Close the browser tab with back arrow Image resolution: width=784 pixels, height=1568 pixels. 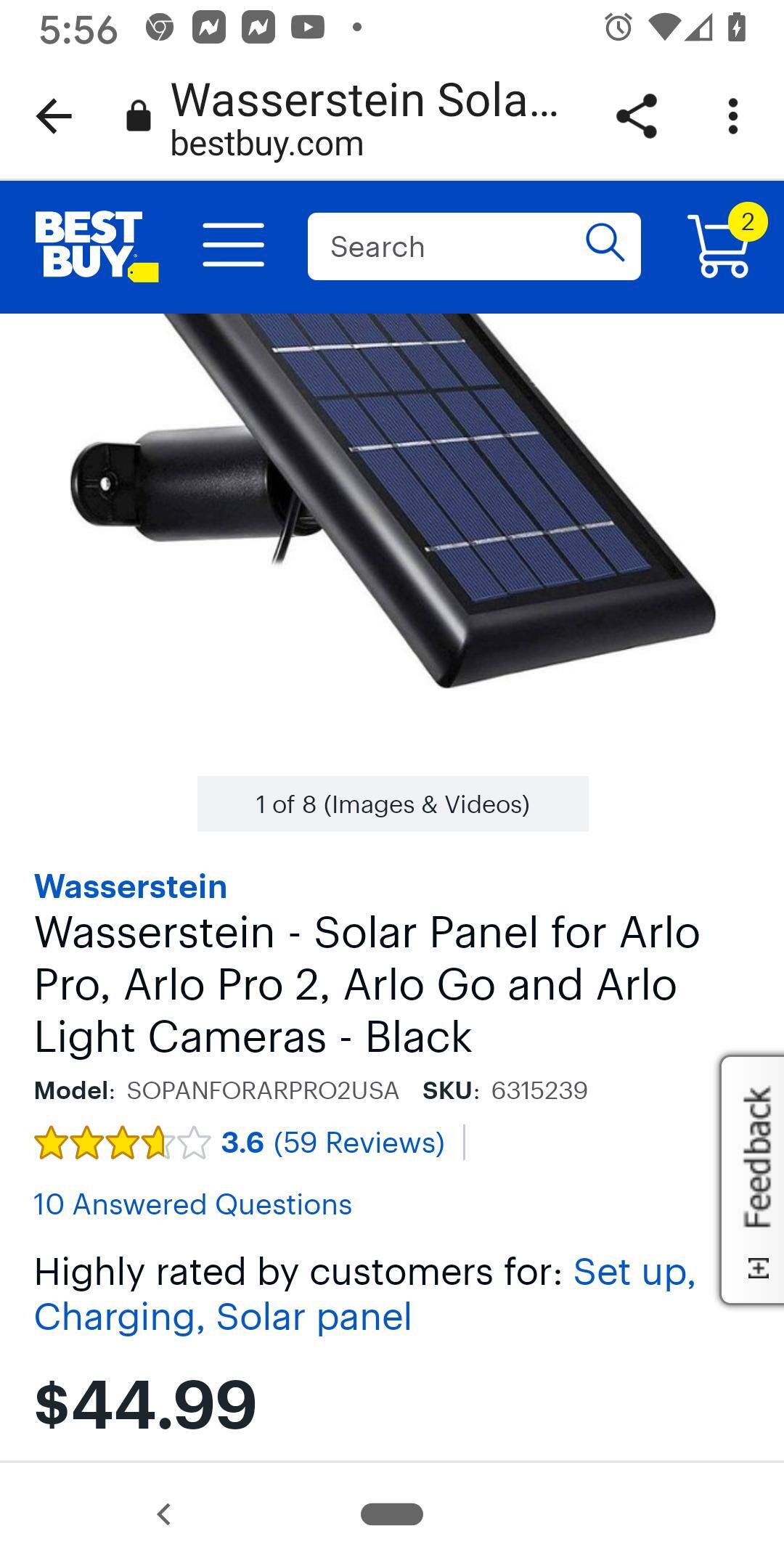click(54, 116)
